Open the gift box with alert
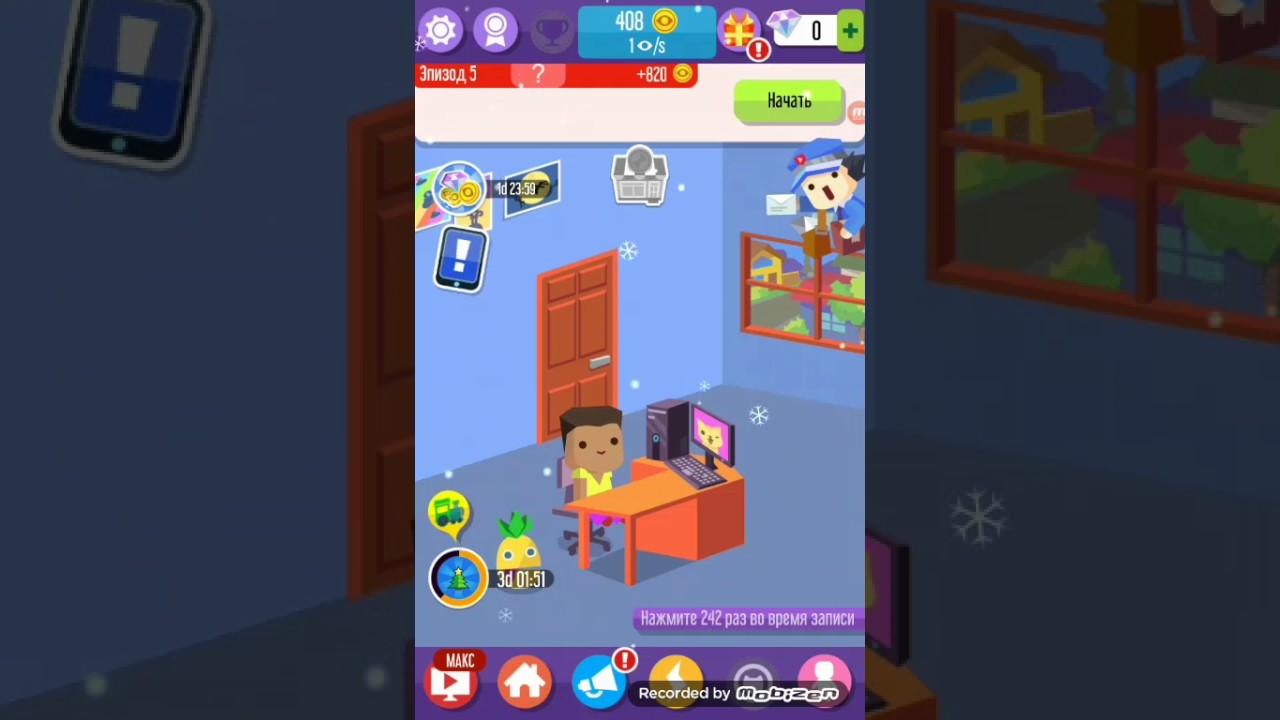Image resolution: width=1280 pixels, height=720 pixels. [x=741, y=31]
